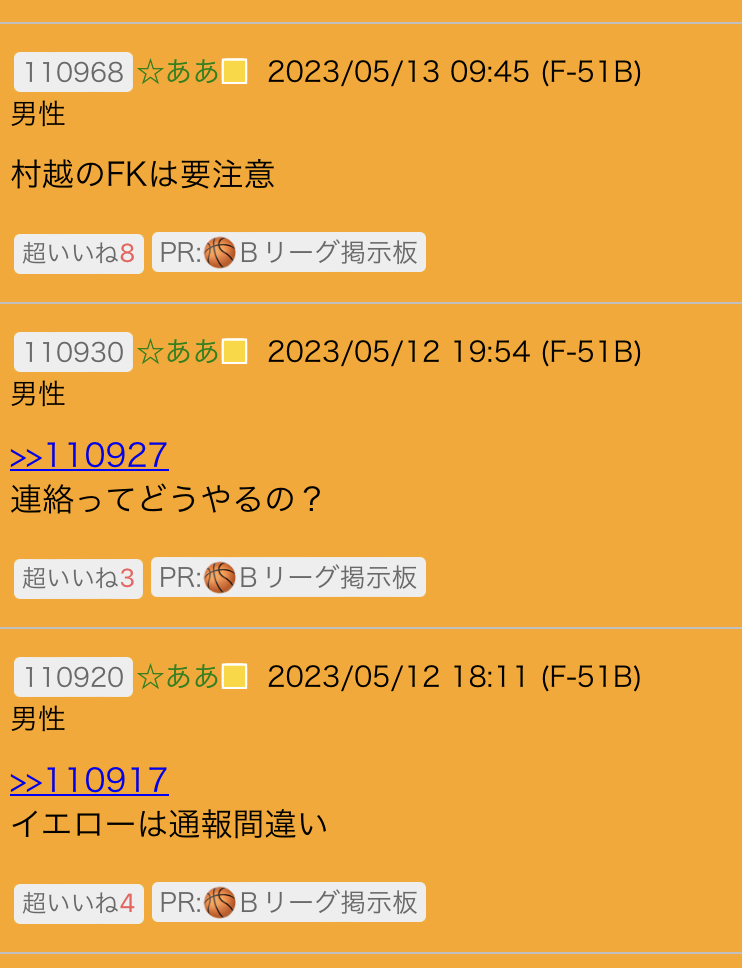Give 超いいね to the 村越のFK post
The height and width of the screenshot is (968, 742).
[x=78, y=253]
